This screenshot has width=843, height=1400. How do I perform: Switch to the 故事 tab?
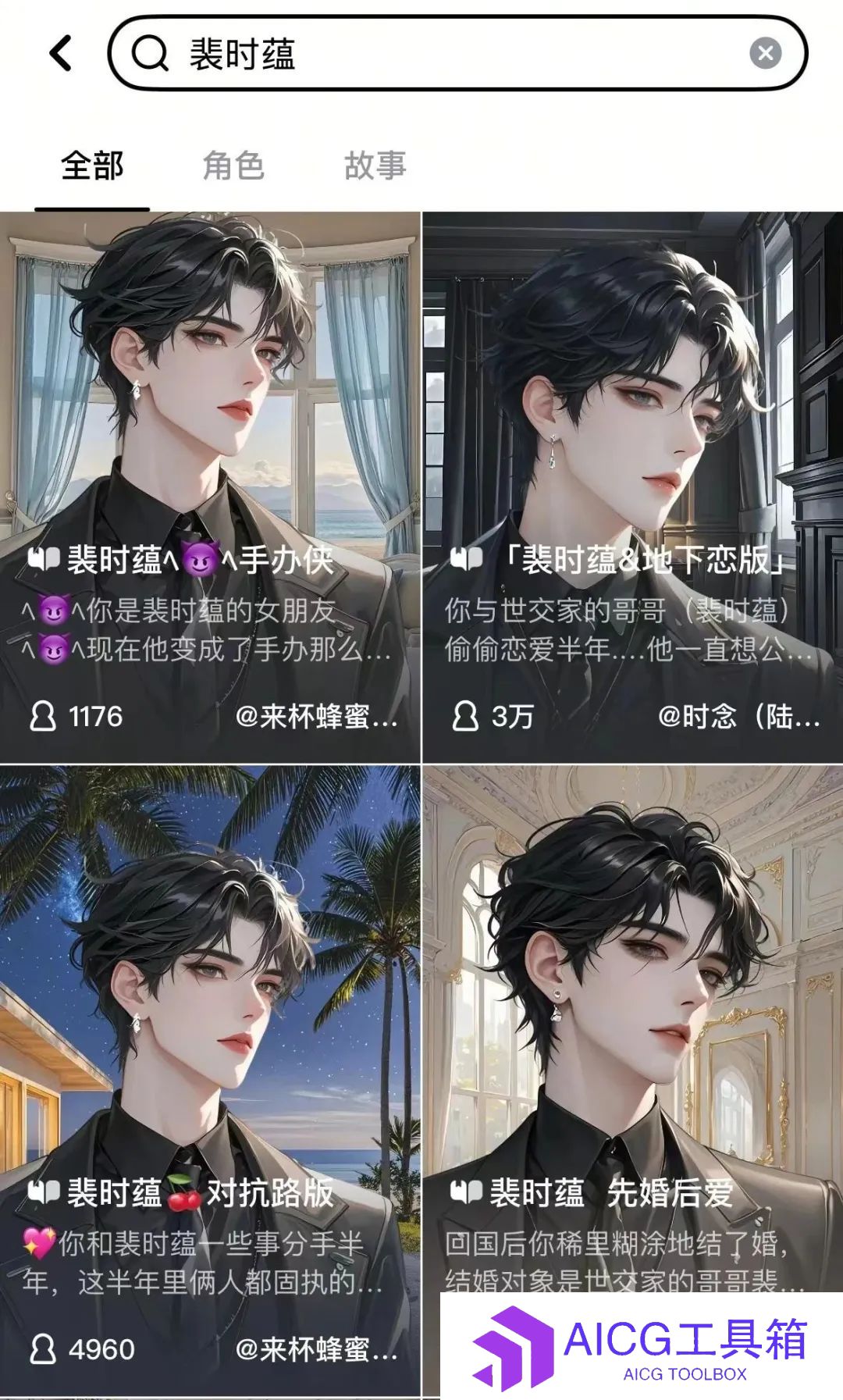coord(375,166)
